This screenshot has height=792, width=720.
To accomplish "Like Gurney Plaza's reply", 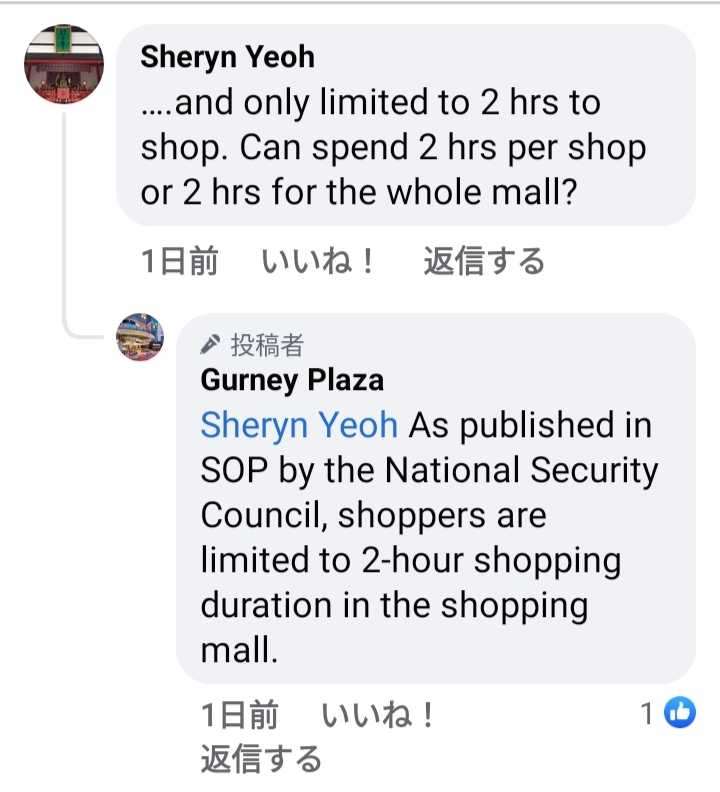I will pos(379,715).
